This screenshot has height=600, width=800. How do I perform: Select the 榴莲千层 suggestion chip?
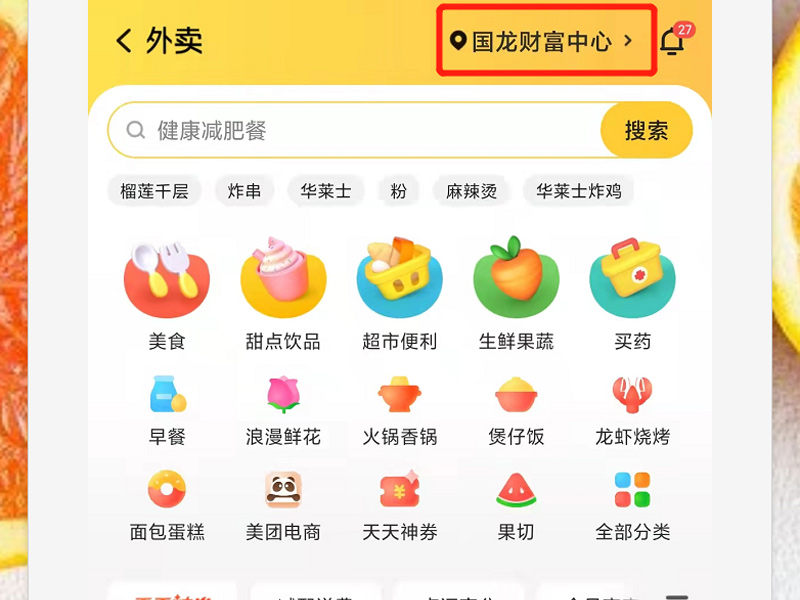(x=154, y=191)
